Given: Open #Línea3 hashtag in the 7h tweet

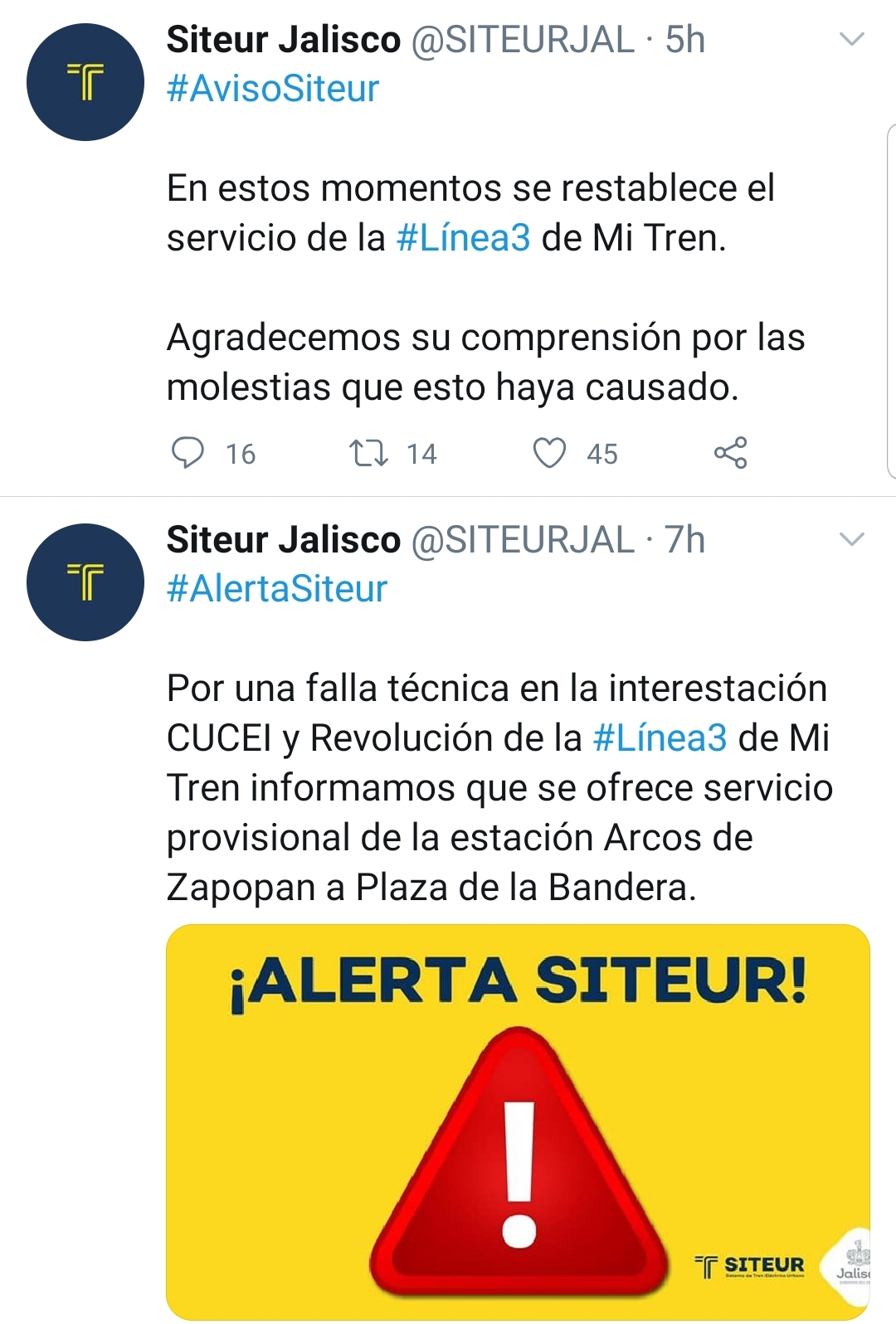Looking at the screenshot, I should (660, 738).
